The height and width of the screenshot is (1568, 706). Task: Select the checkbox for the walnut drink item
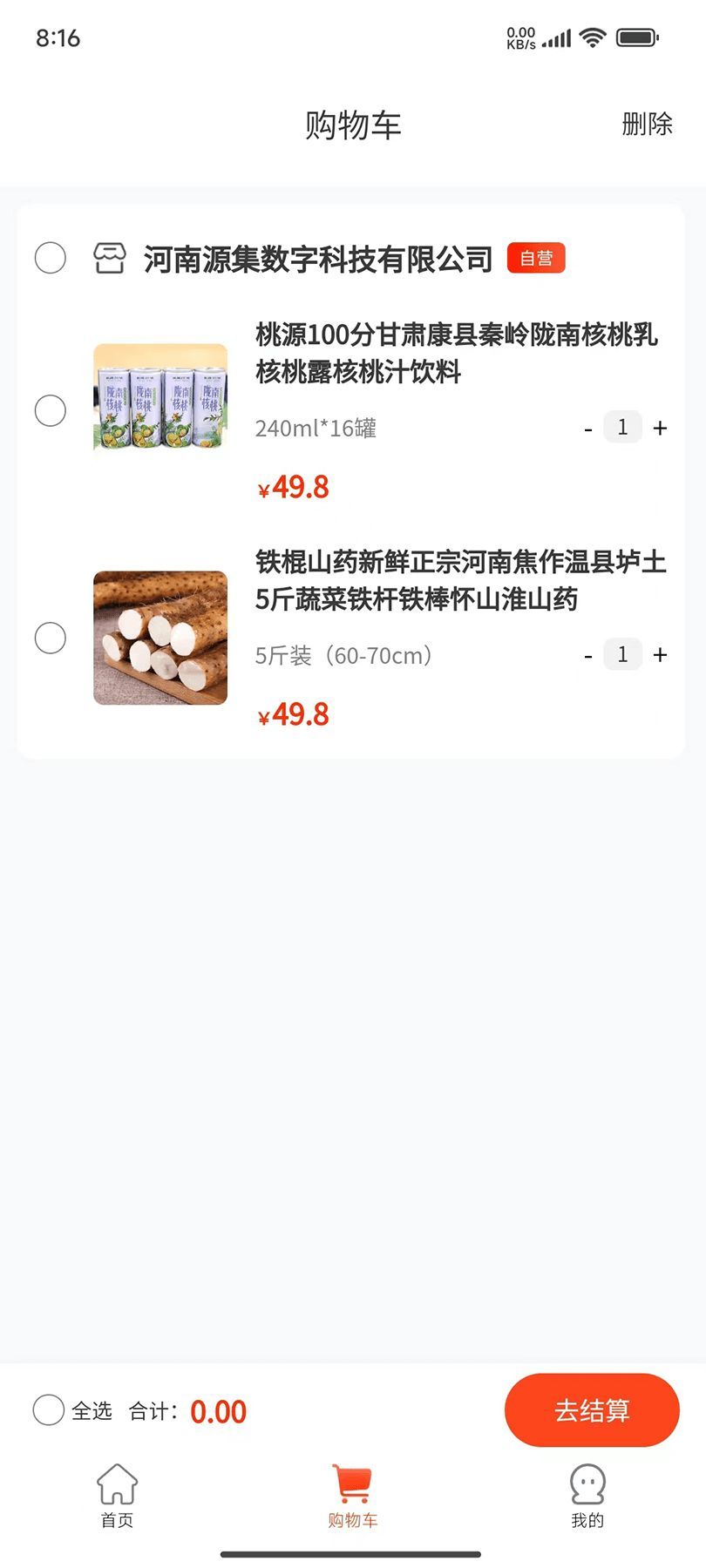click(50, 410)
